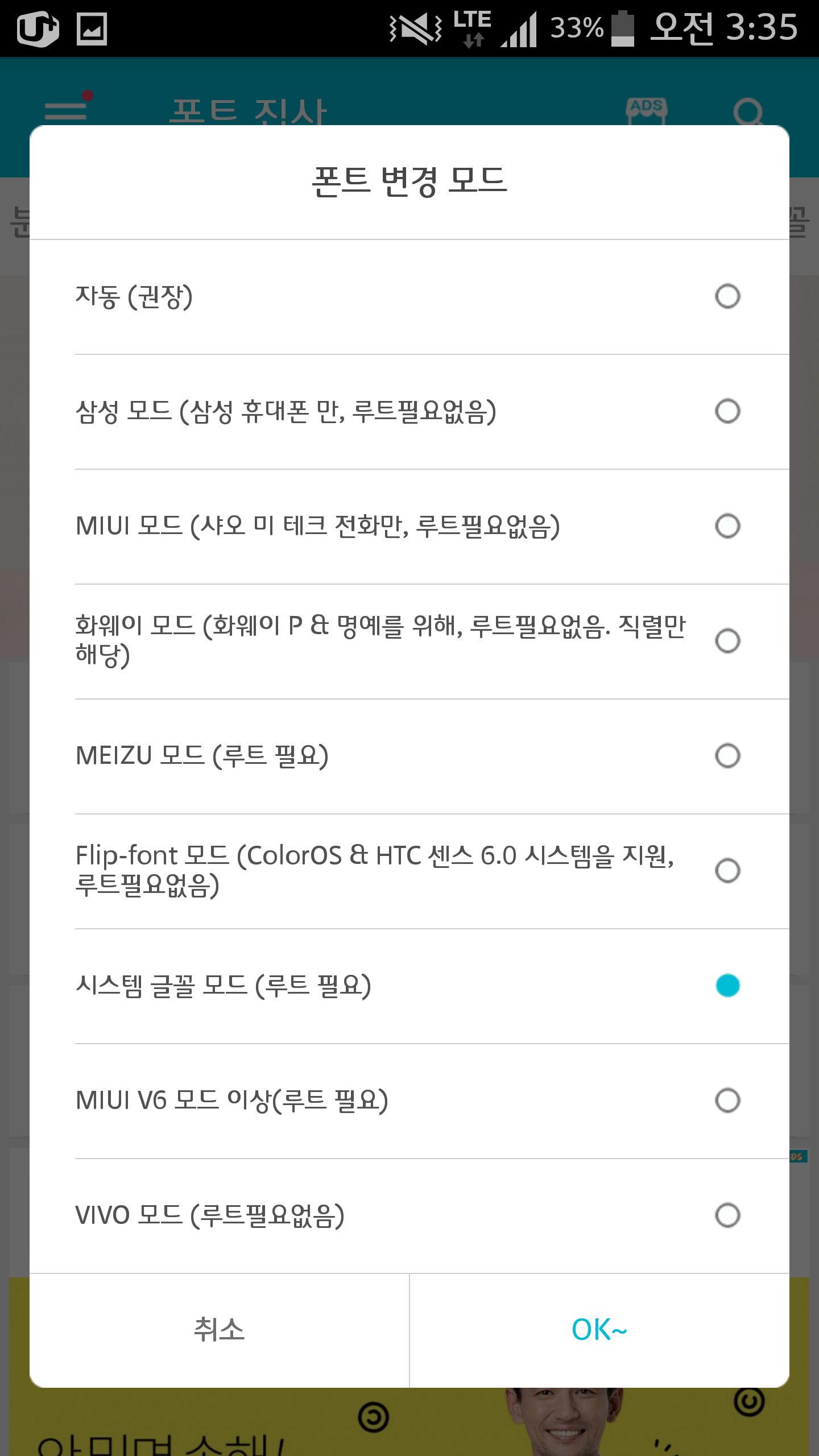
Task: Confirm selection with OK~ button
Action: (x=599, y=1330)
